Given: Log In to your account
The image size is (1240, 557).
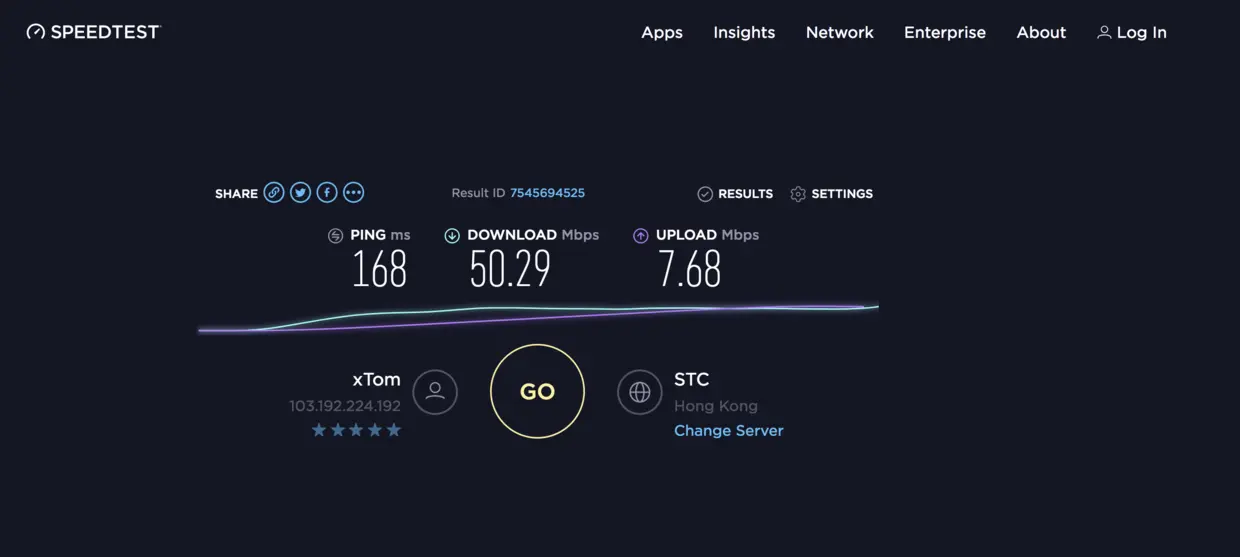Looking at the screenshot, I should pos(1131,32).
